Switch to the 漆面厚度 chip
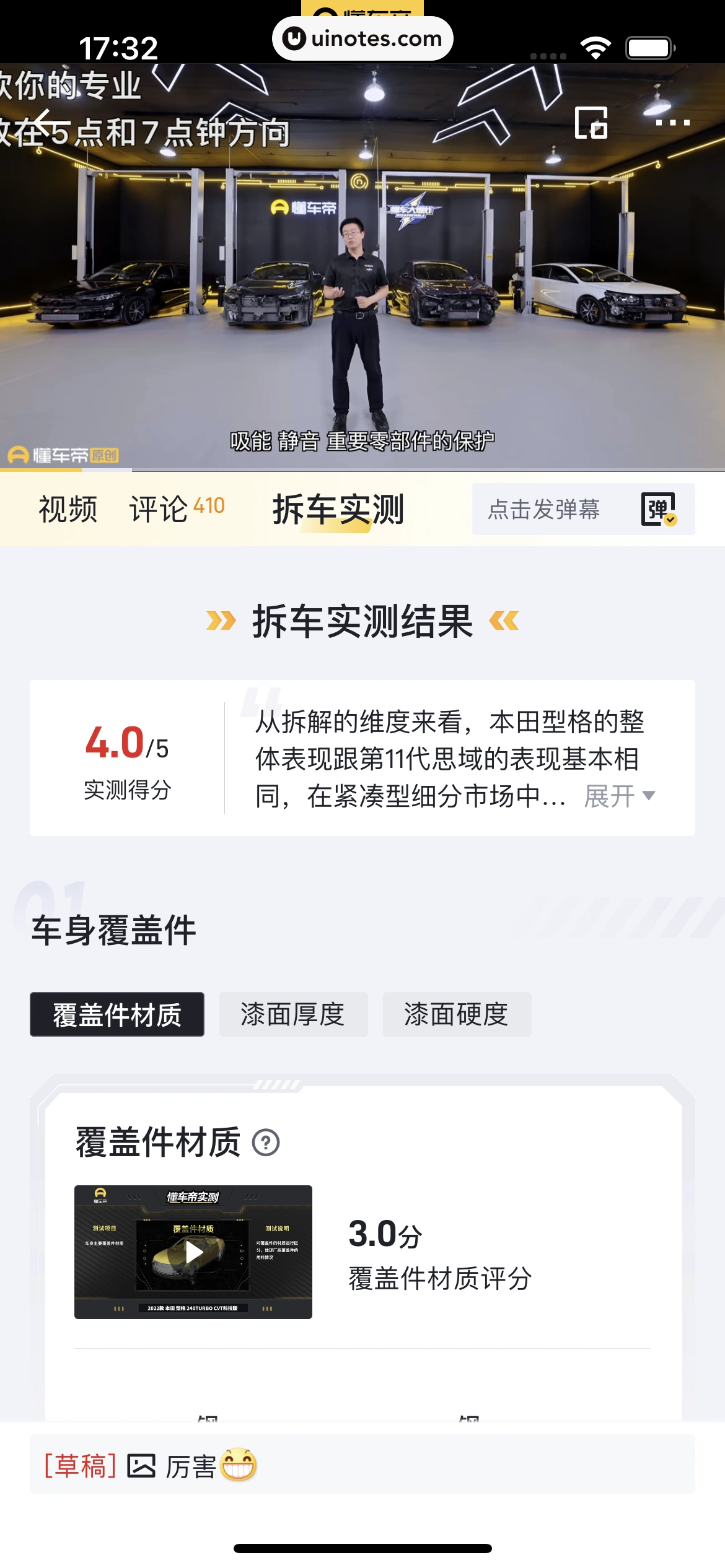725x1568 pixels. click(x=293, y=1014)
